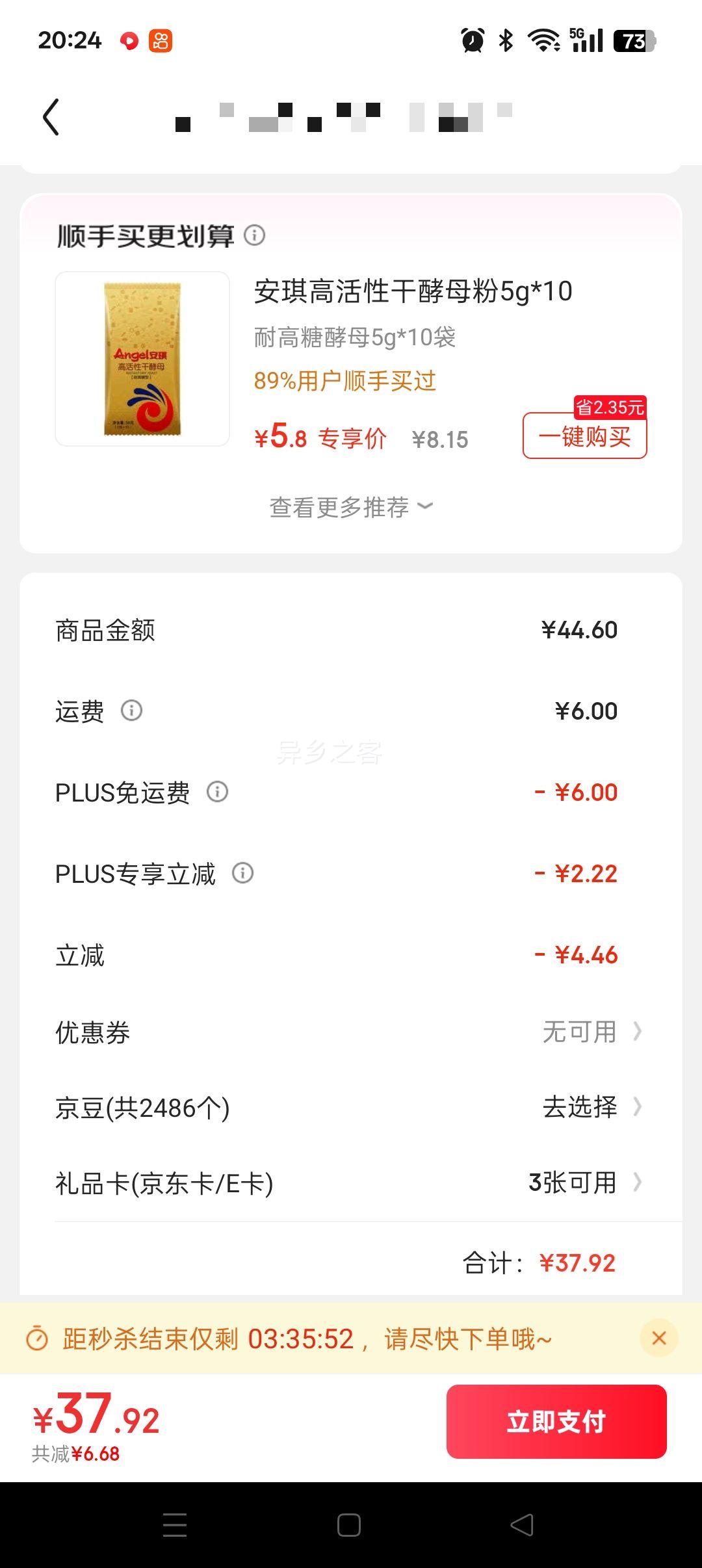Viewport: 702px width, 1568px height.
Task: Show the 运费 info tooltip
Action: (x=132, y=711)
